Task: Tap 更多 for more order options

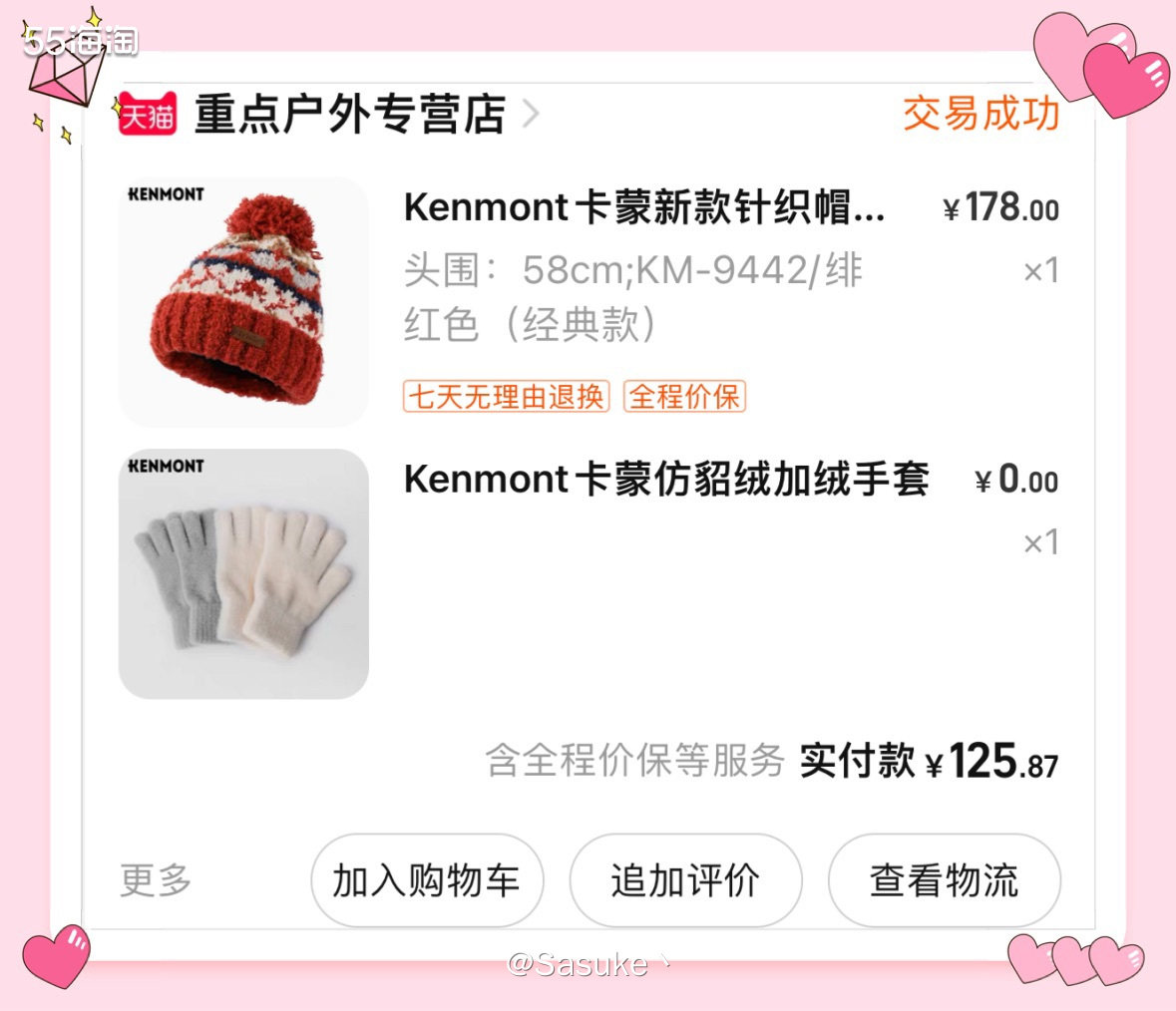Action: [156, 880]
